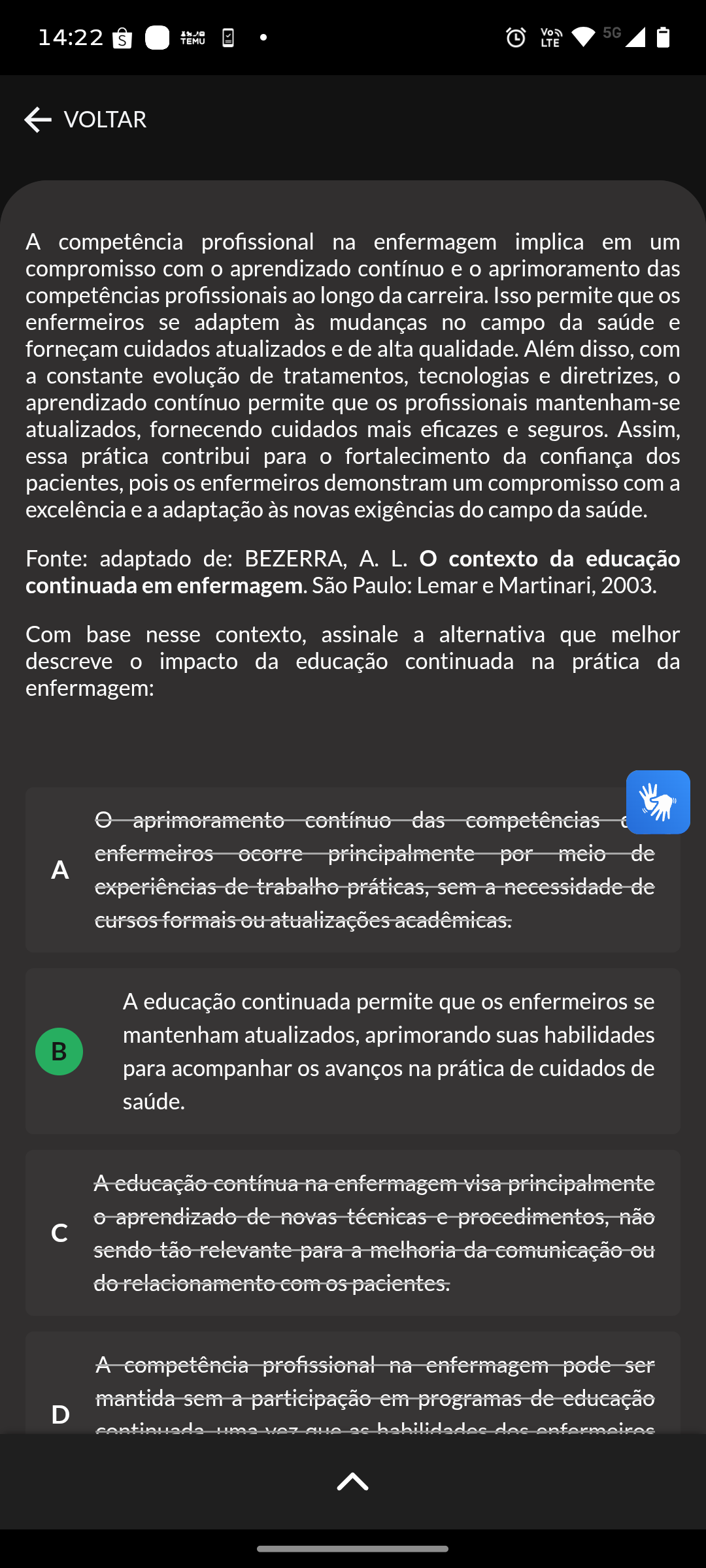Open the sign language accessibility widget
706x1568 pixels.
tap(658, 802)
